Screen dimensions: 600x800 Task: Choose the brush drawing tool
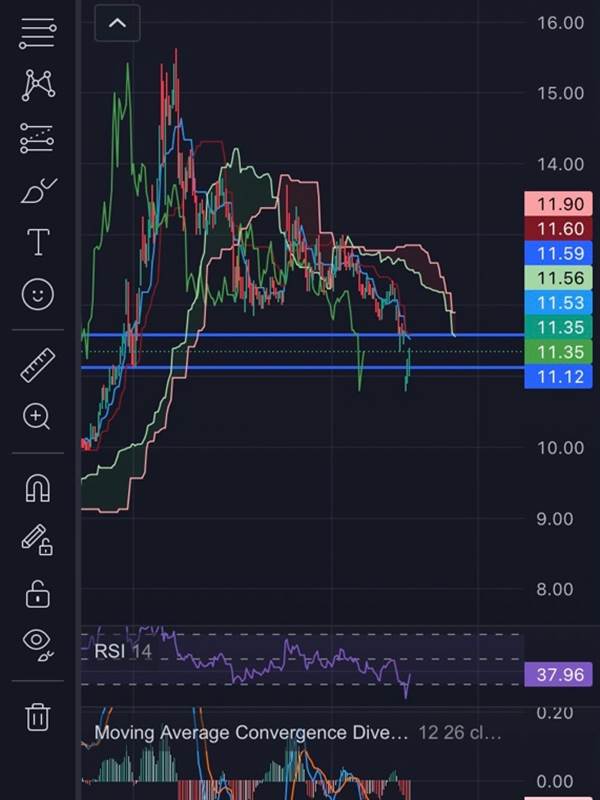[38, 189]
